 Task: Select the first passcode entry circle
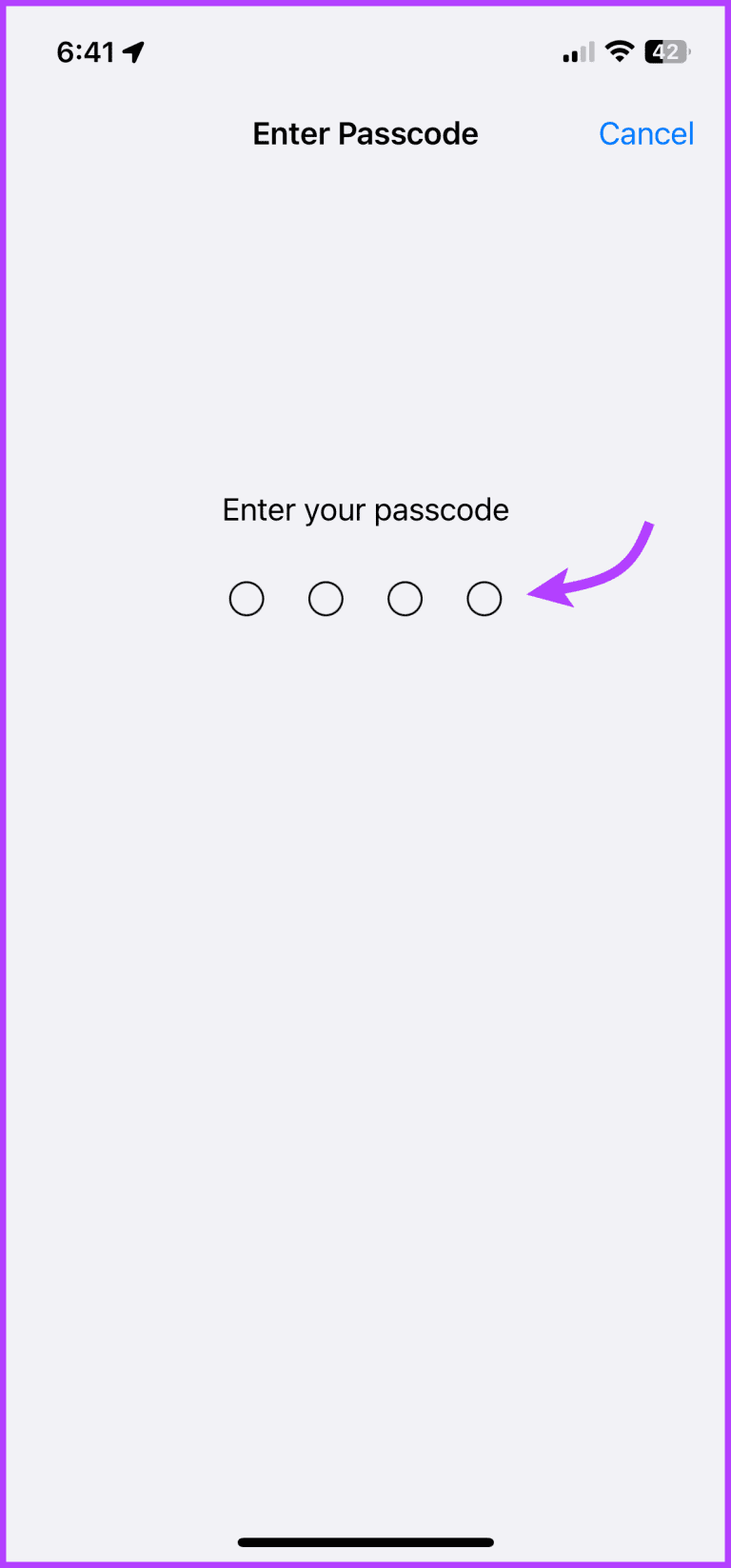(x=247, y=599)
